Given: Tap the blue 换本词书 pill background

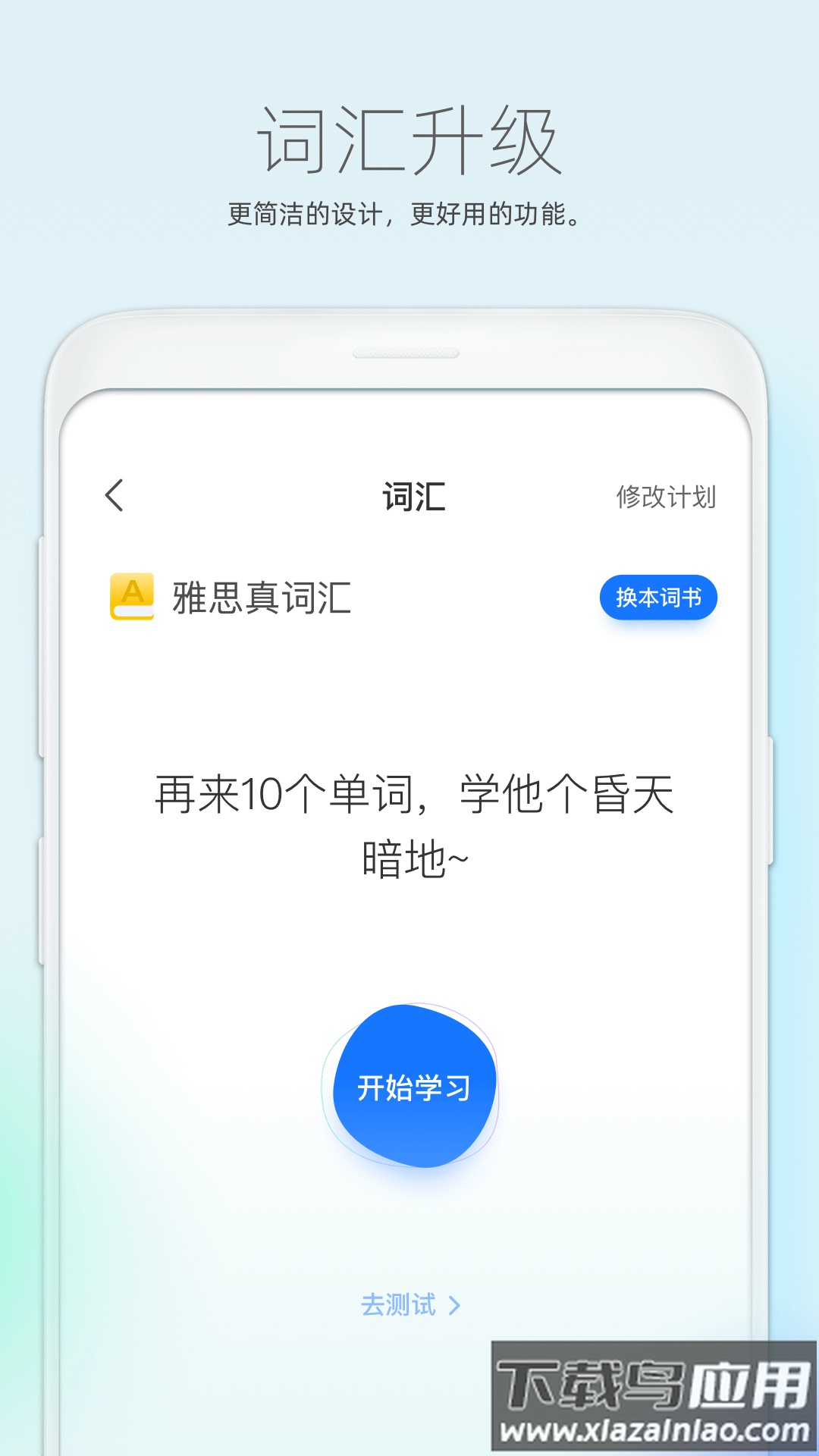Looking at the screenshot, I should pyautogui.click(x=658, y=598).
